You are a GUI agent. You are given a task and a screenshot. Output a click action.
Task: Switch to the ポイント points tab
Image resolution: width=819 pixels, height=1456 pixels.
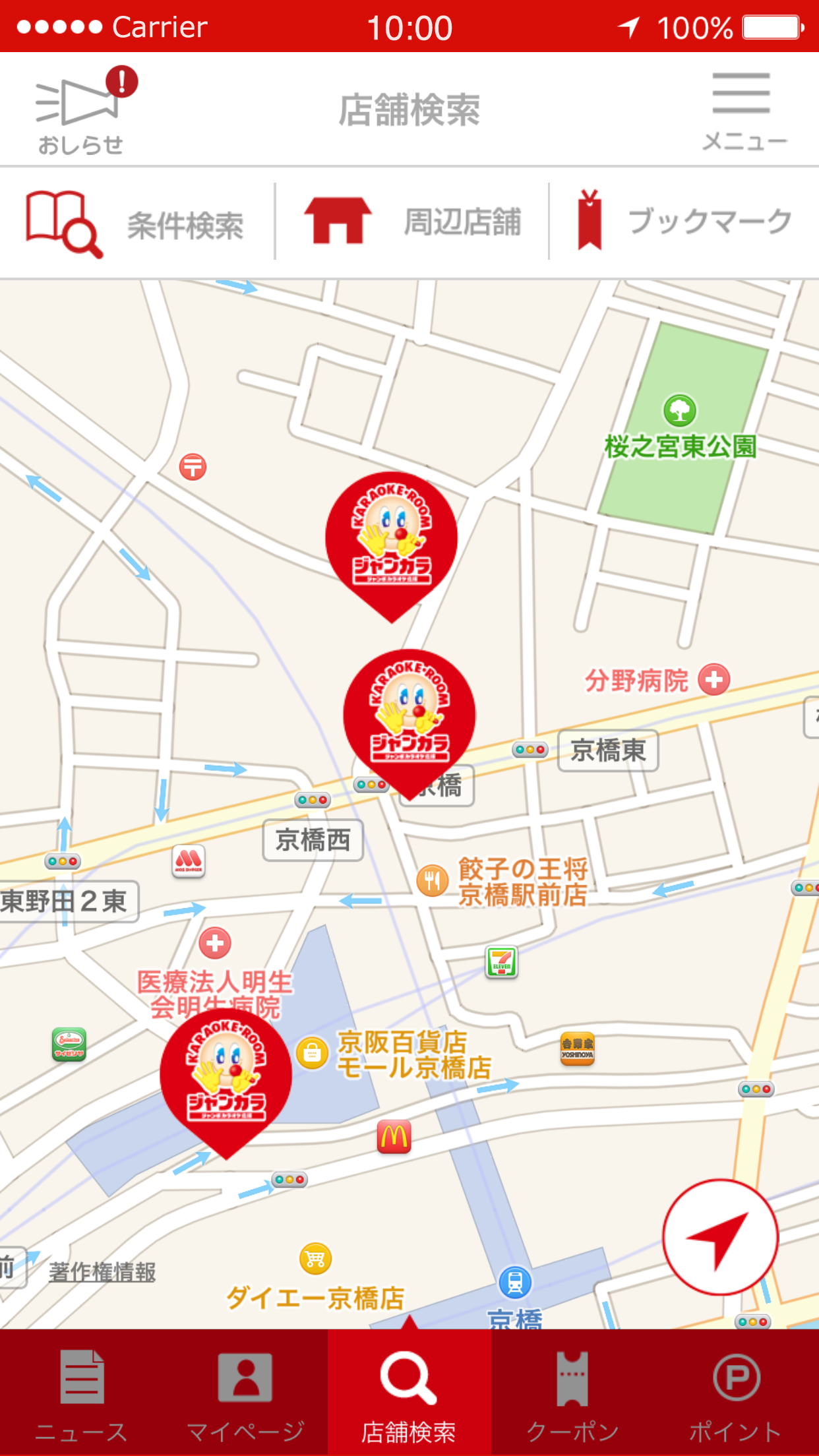coord(737,1393)
